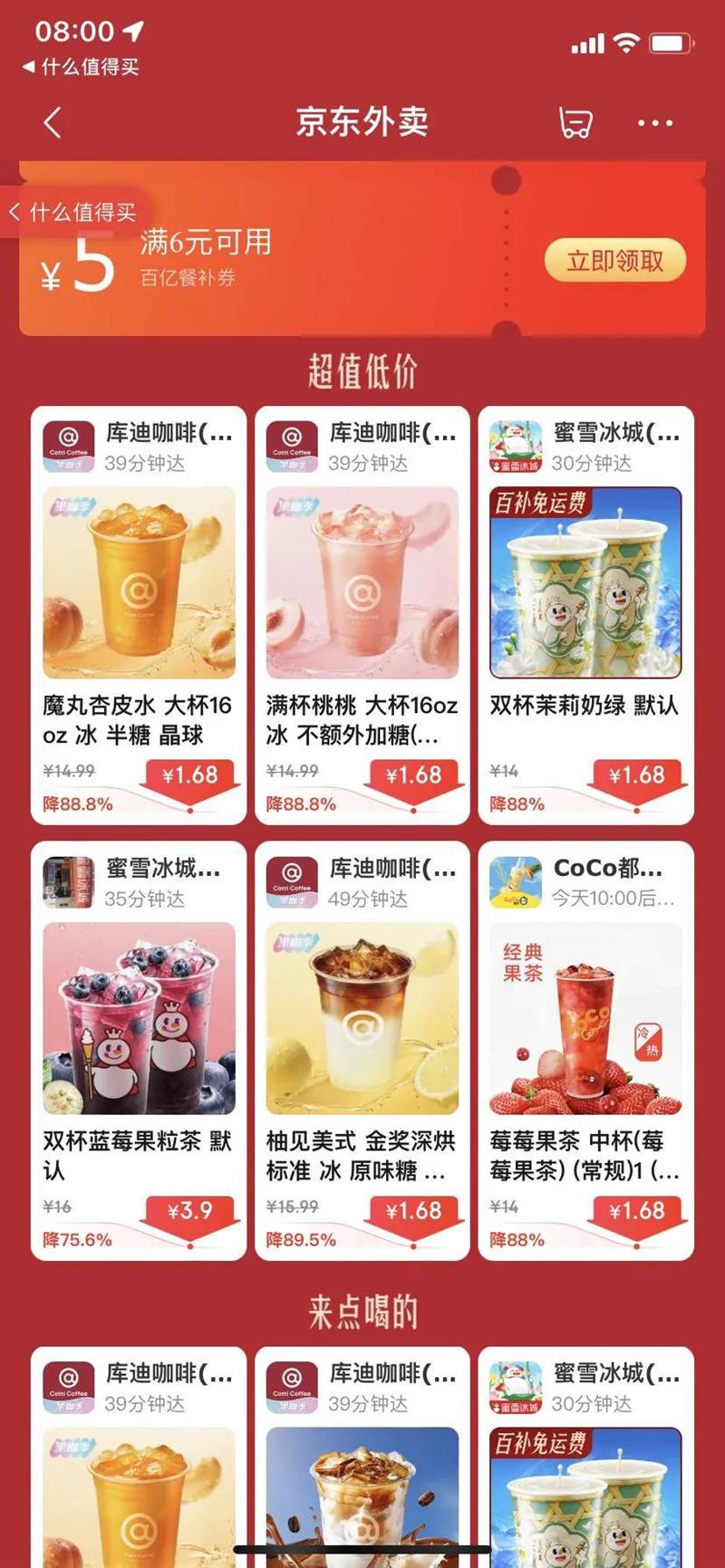
Task: Return to 什么值得买 via floating tag
Action: (x=72, y=212)
